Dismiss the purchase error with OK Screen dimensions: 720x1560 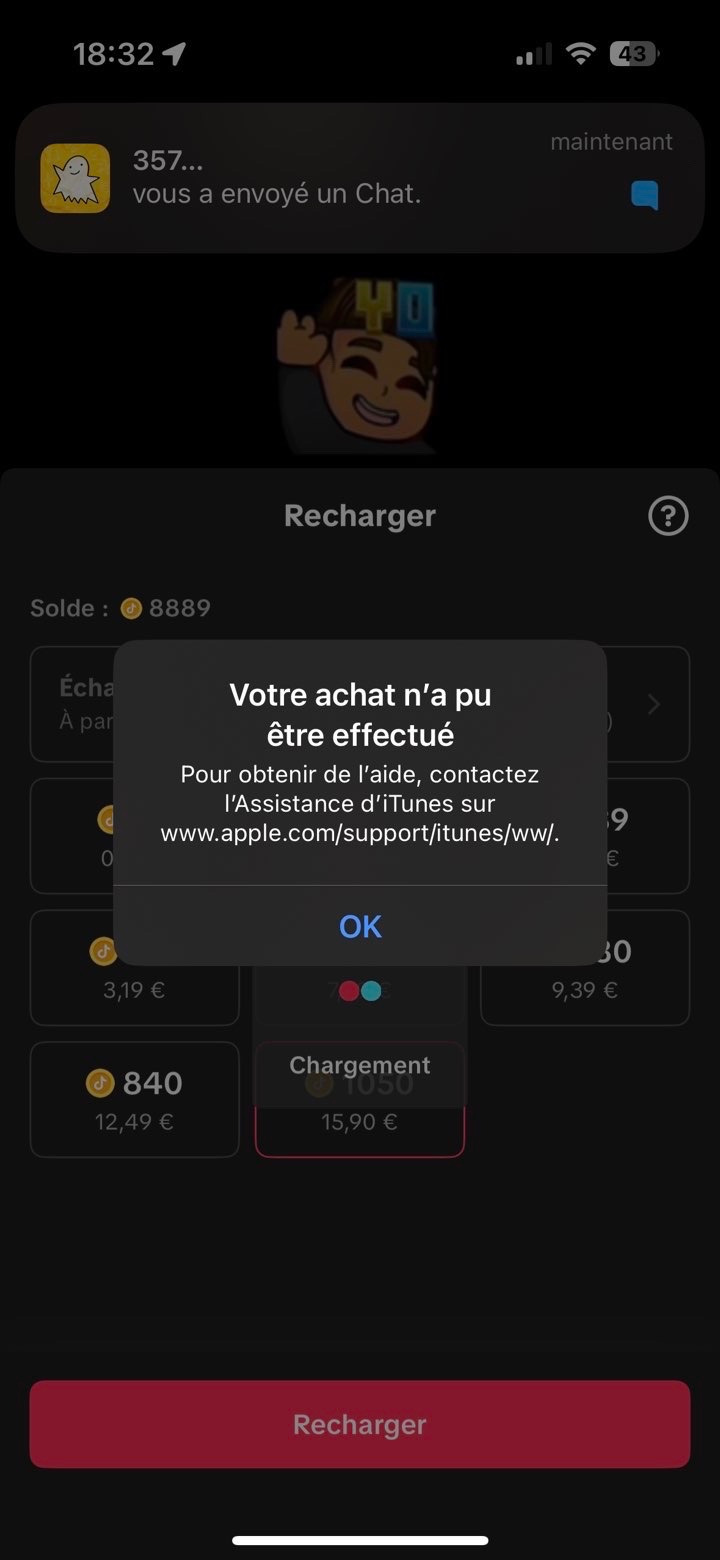click(360, 926)
